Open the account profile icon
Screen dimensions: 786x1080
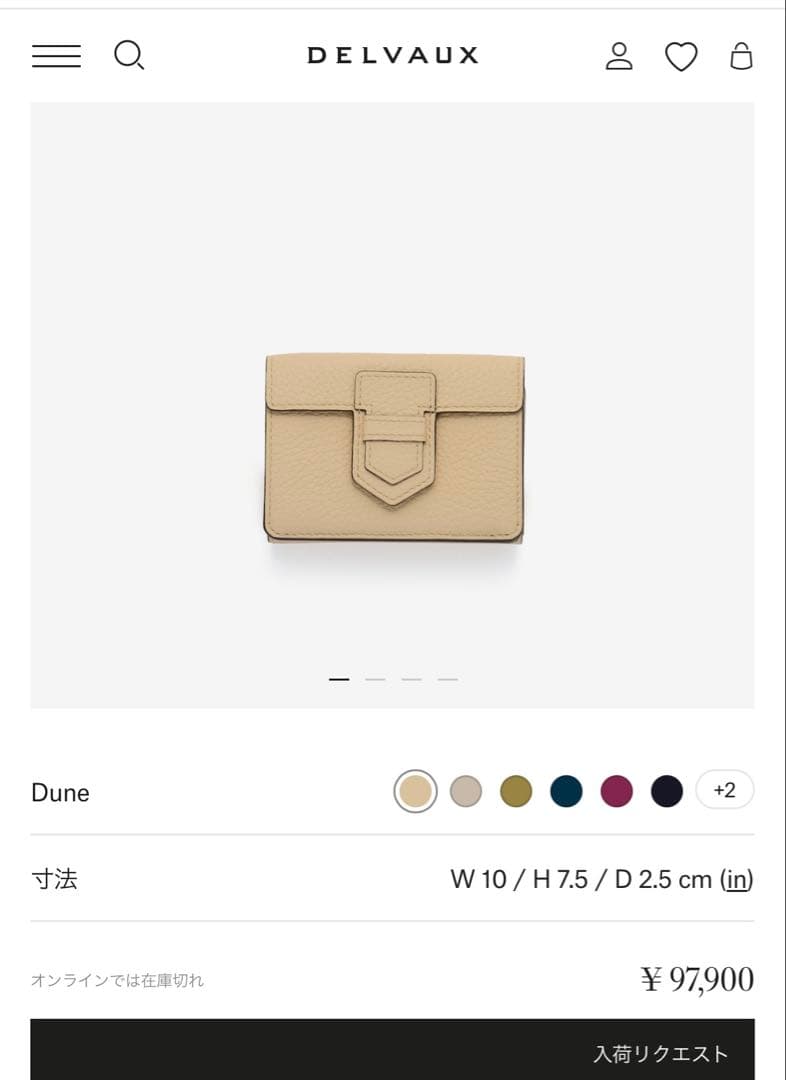click(619, 56)
